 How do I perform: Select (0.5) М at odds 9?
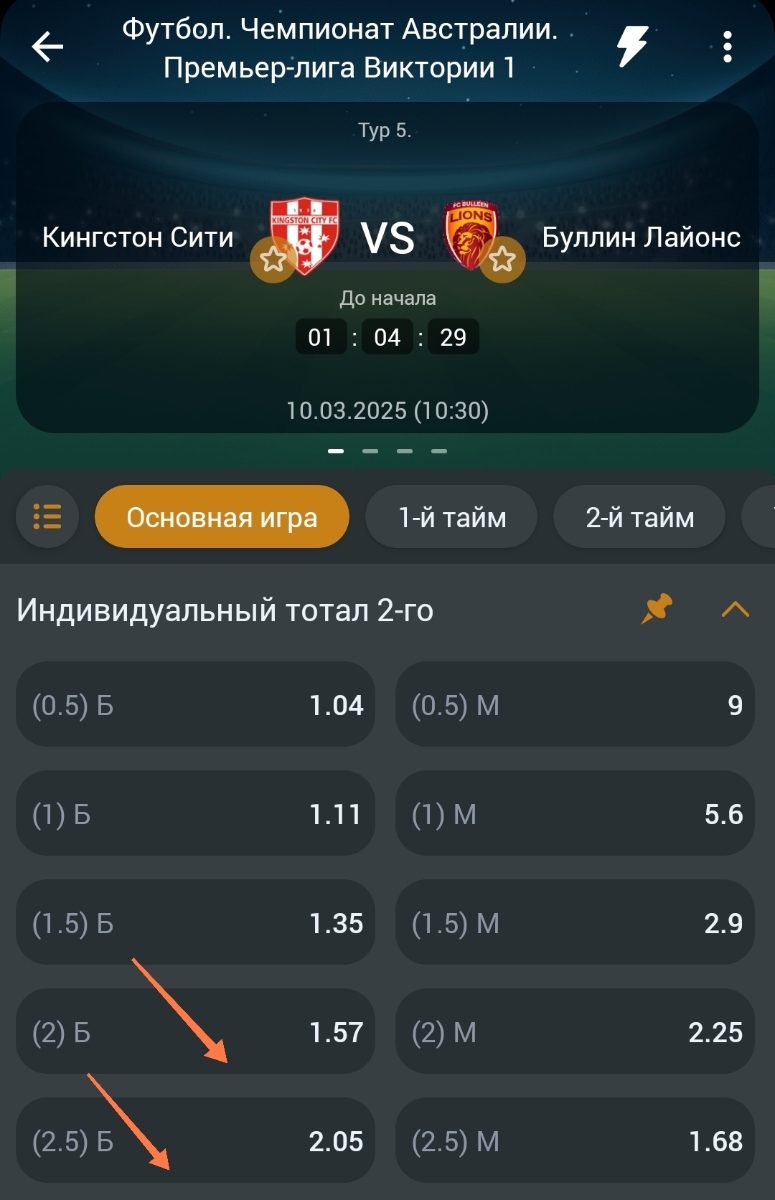pyautogui.click(x=577, y=706)
